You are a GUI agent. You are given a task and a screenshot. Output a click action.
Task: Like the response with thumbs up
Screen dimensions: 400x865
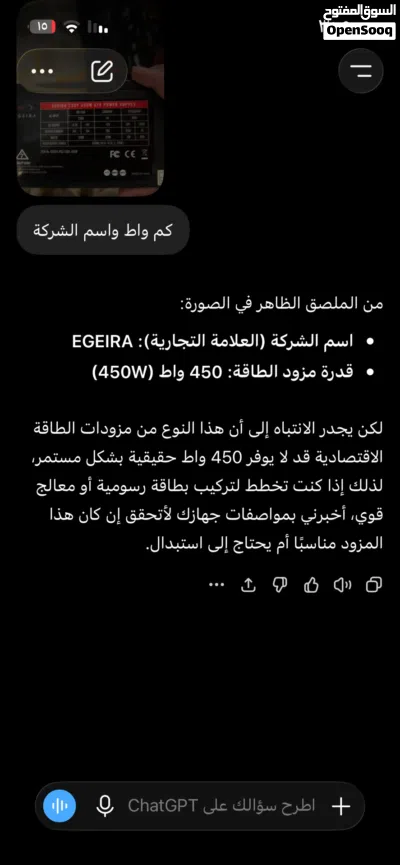click(x=311, y=585)
